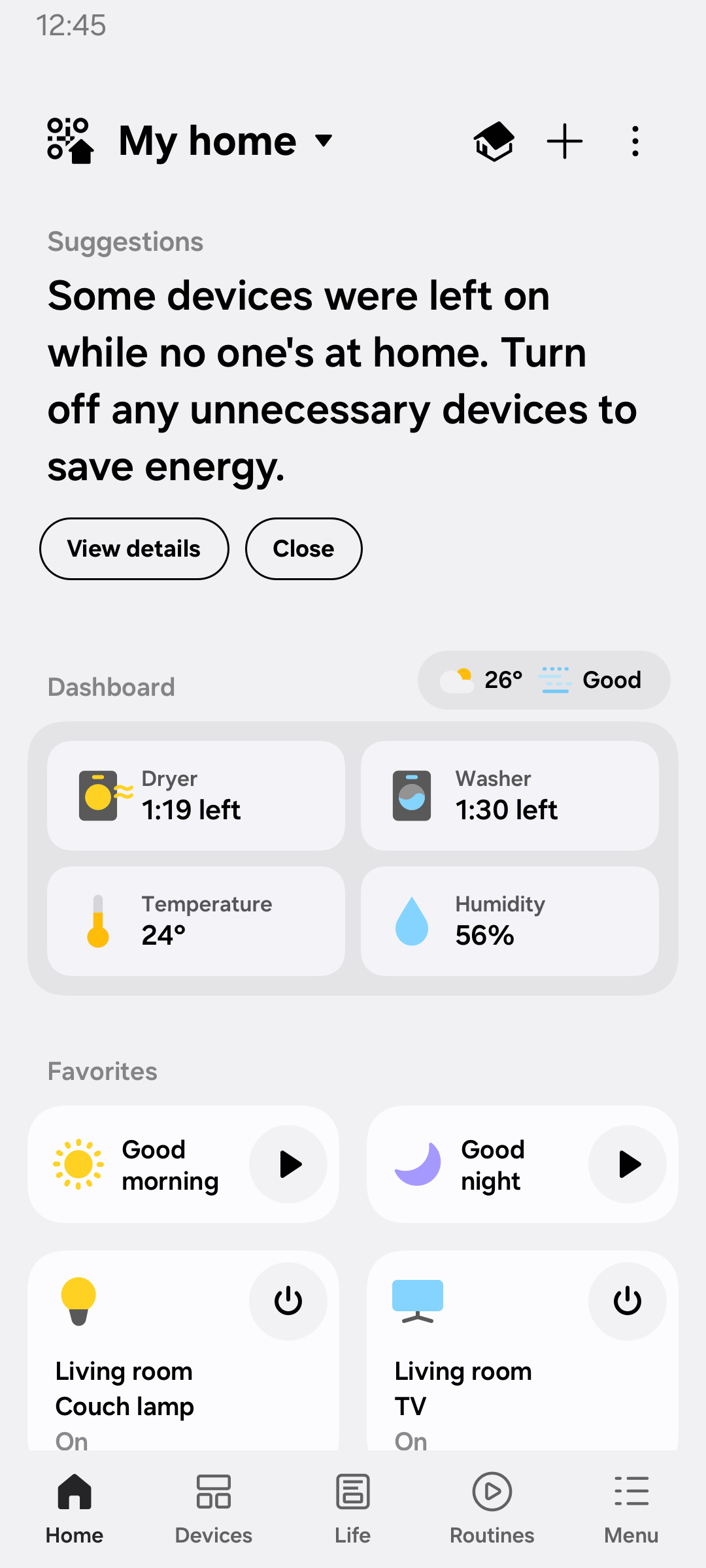This screenshot has height=1568, width=706.
Task: Open the weather and air quality chip
Action: tap(543, 680)
